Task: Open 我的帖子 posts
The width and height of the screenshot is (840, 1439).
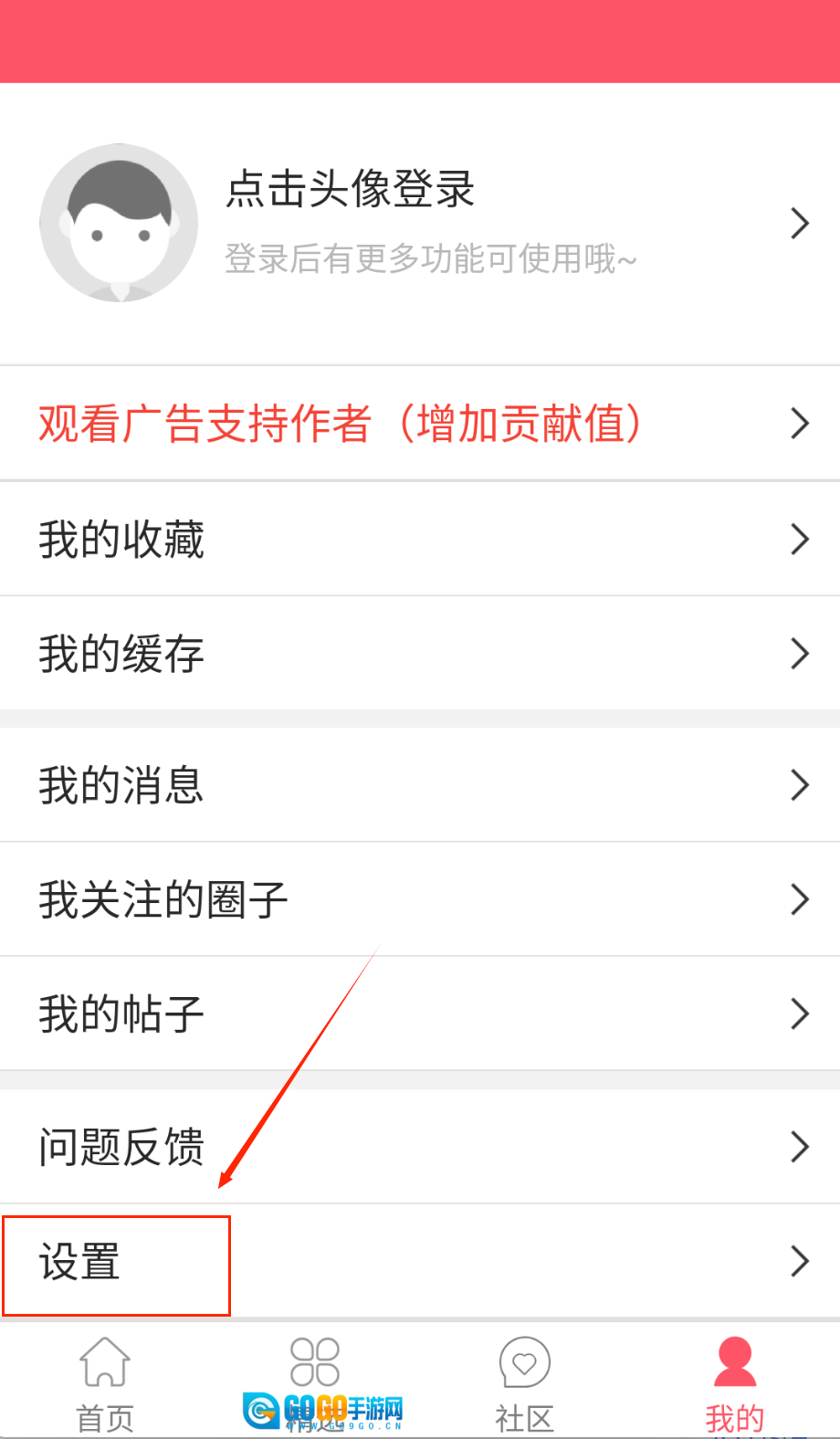Action: click(420, 1014)
